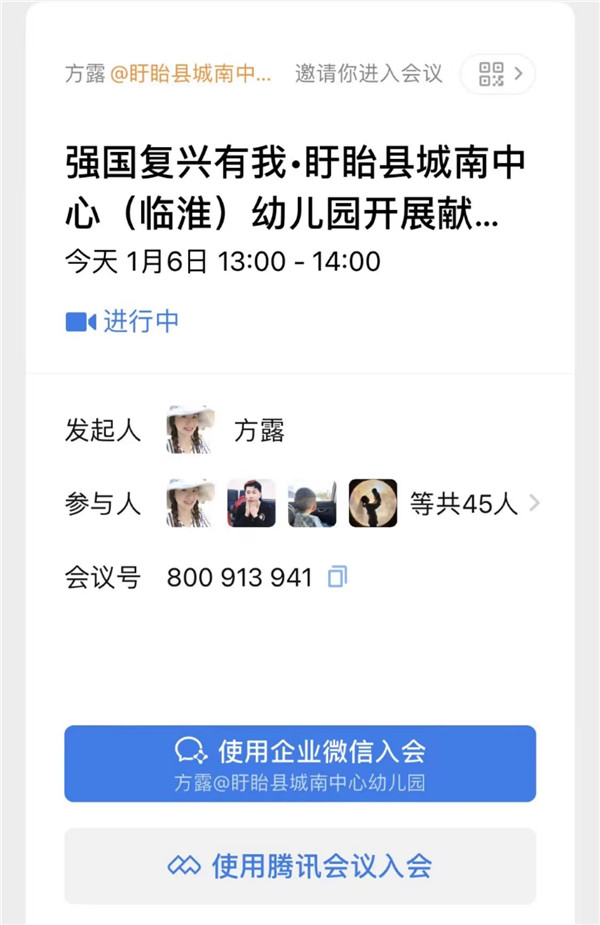
Task: Copy the meeting number 800 913 941
Action: 338,577
